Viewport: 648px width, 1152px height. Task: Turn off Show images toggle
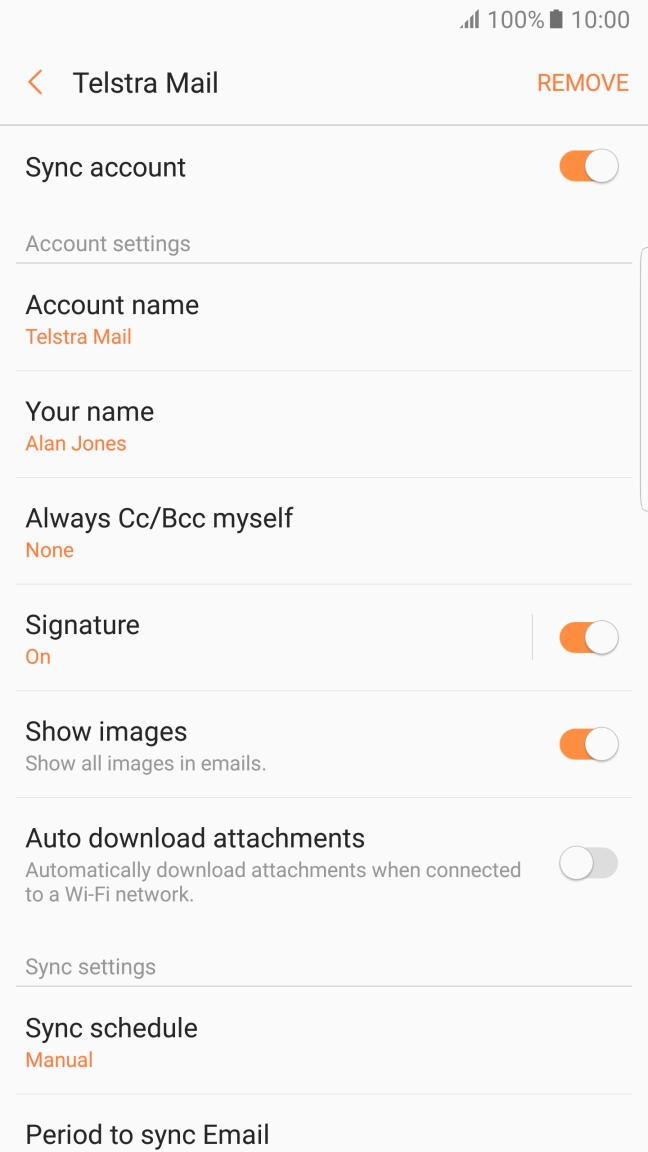[x=588, y=745]
